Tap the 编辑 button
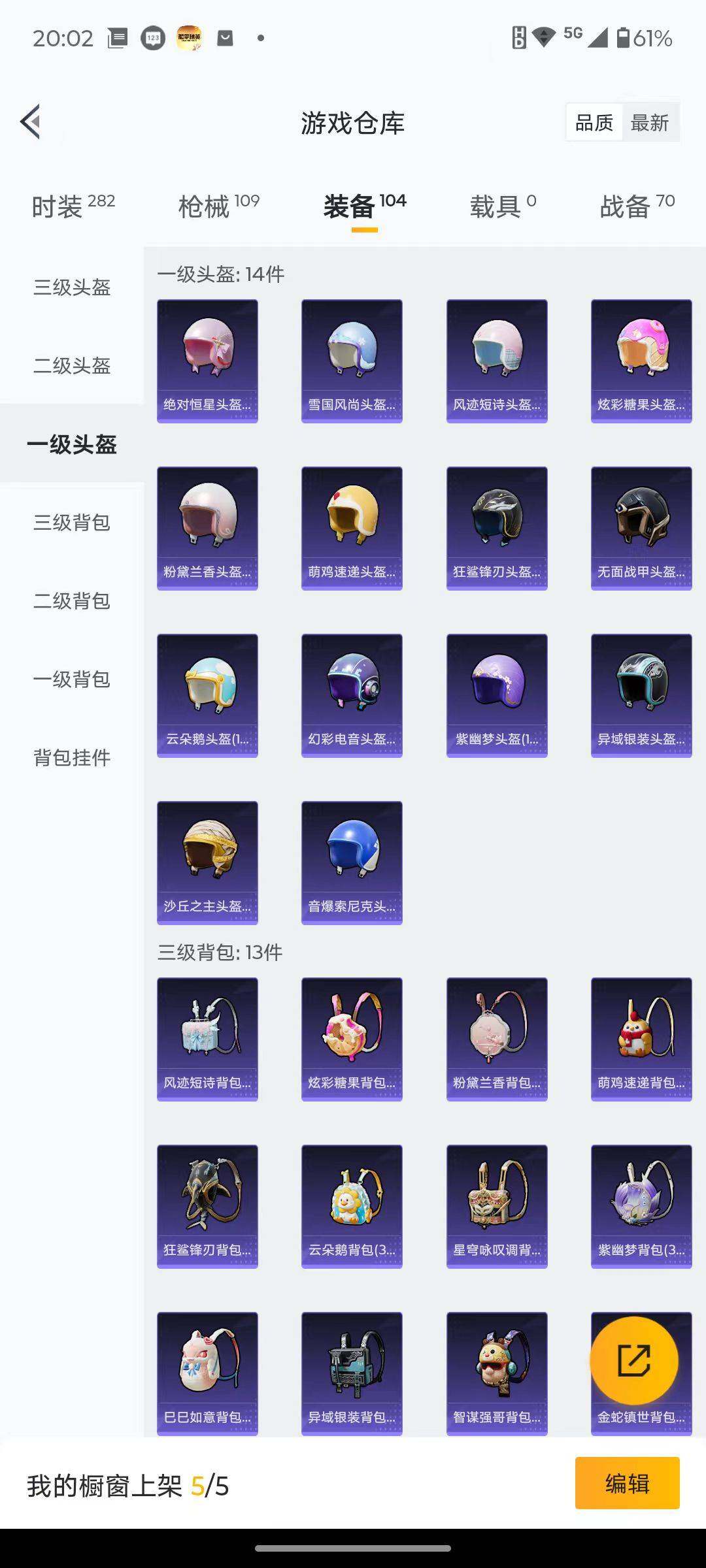Screen dimensions: 706x1568 (x=627, y=1483)
